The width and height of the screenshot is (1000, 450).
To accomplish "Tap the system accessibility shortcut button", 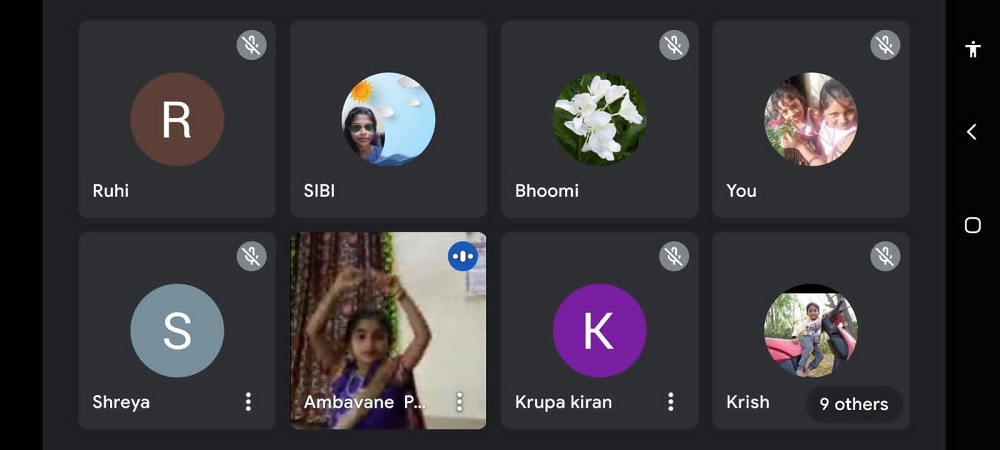I will 972,49.
